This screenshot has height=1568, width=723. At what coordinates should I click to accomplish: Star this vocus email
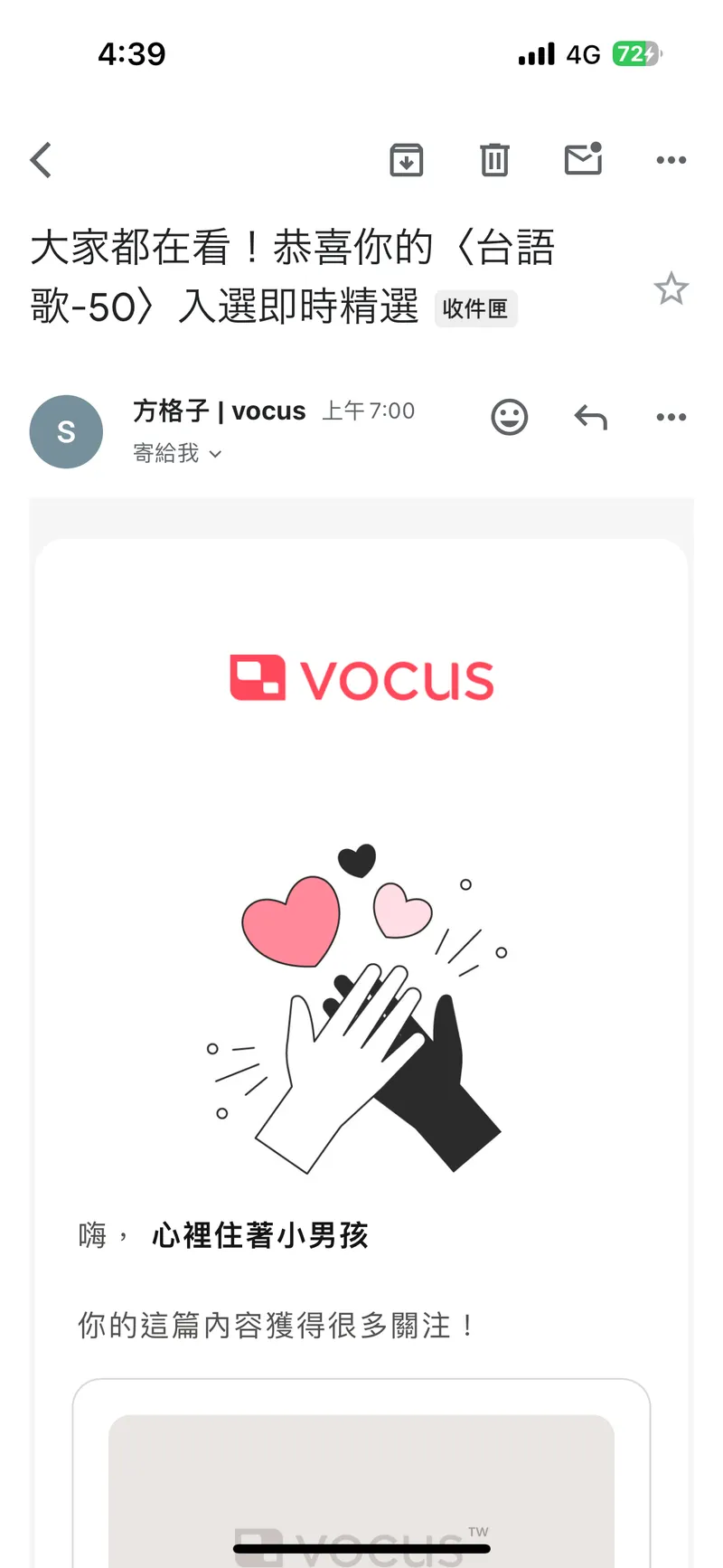click(671, 289)
